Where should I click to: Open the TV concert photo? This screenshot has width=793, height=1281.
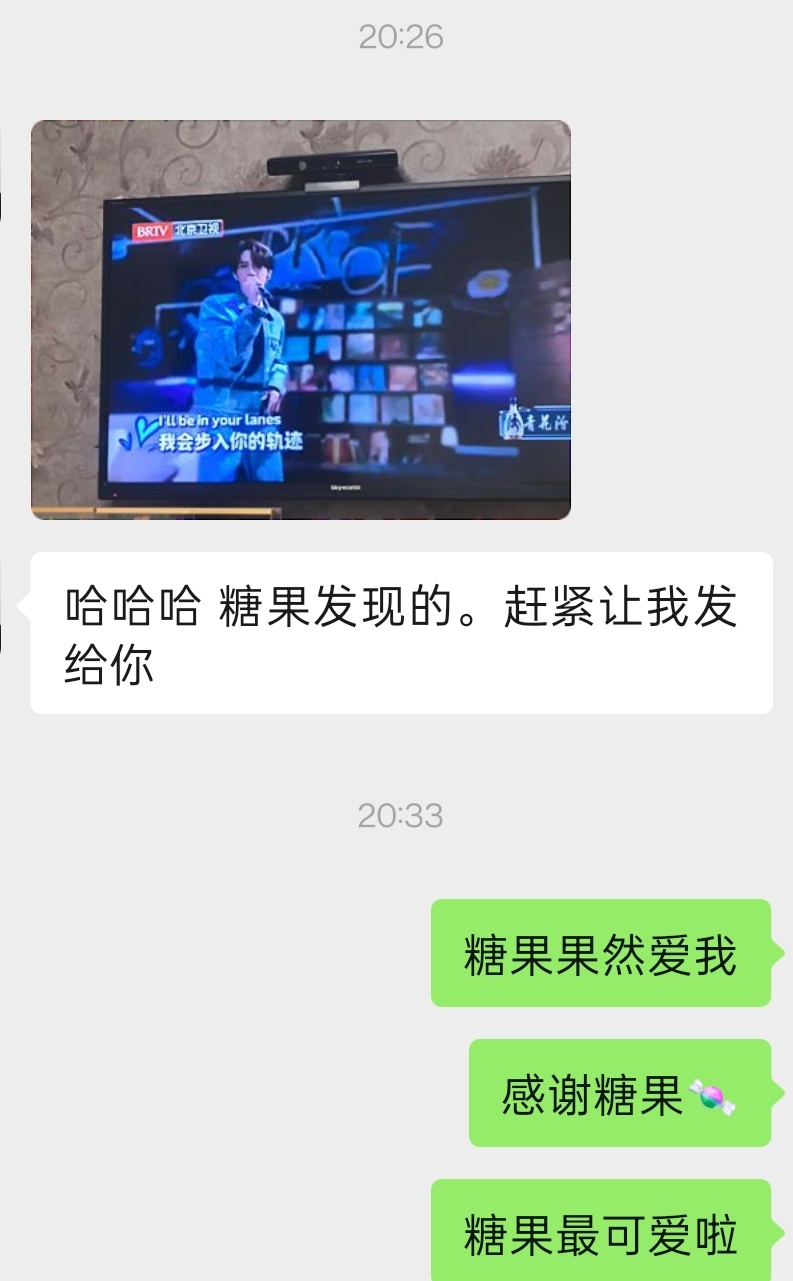tap(300, 320)
